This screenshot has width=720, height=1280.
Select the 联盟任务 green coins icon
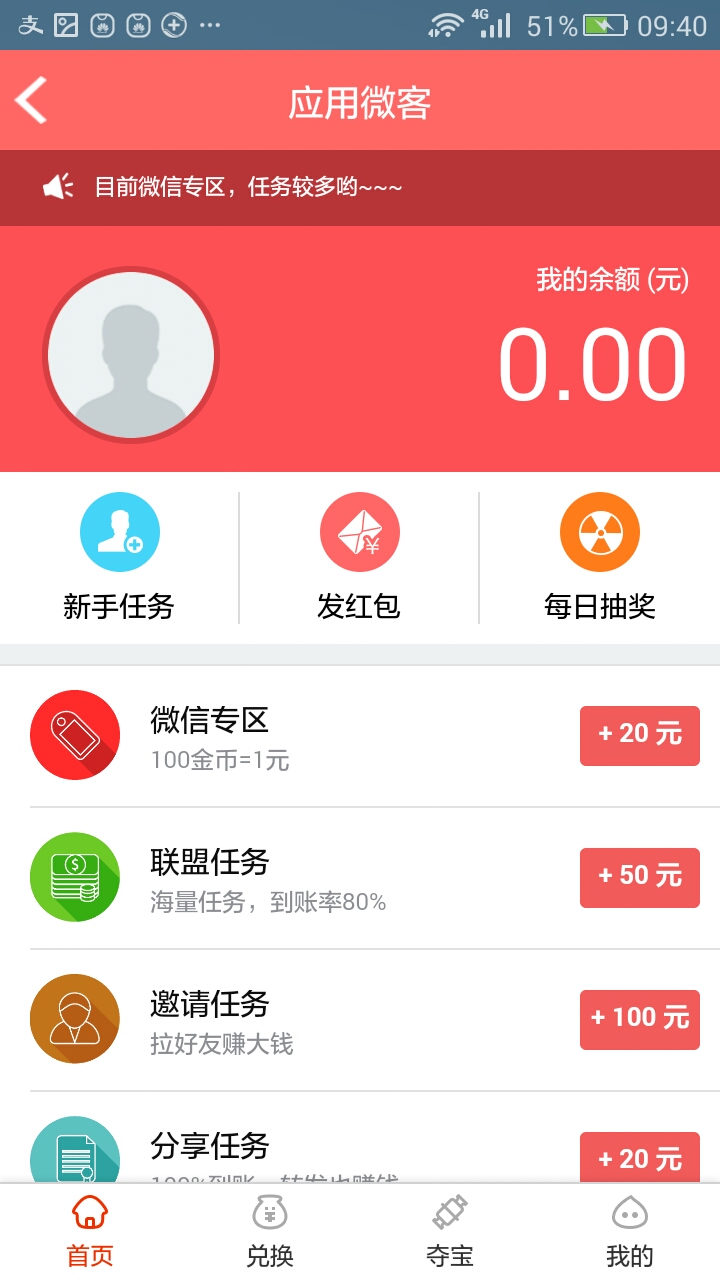pyautogui.click(x=74, y=877)
